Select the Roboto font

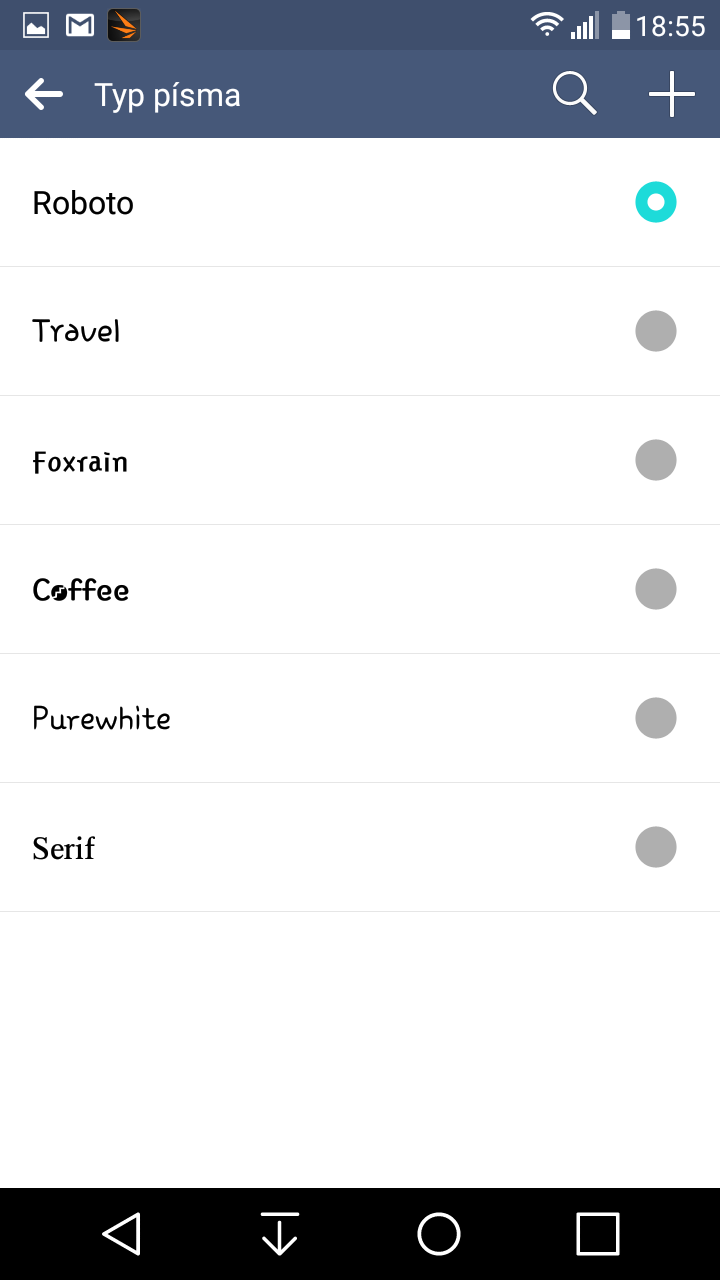[360, 203]
